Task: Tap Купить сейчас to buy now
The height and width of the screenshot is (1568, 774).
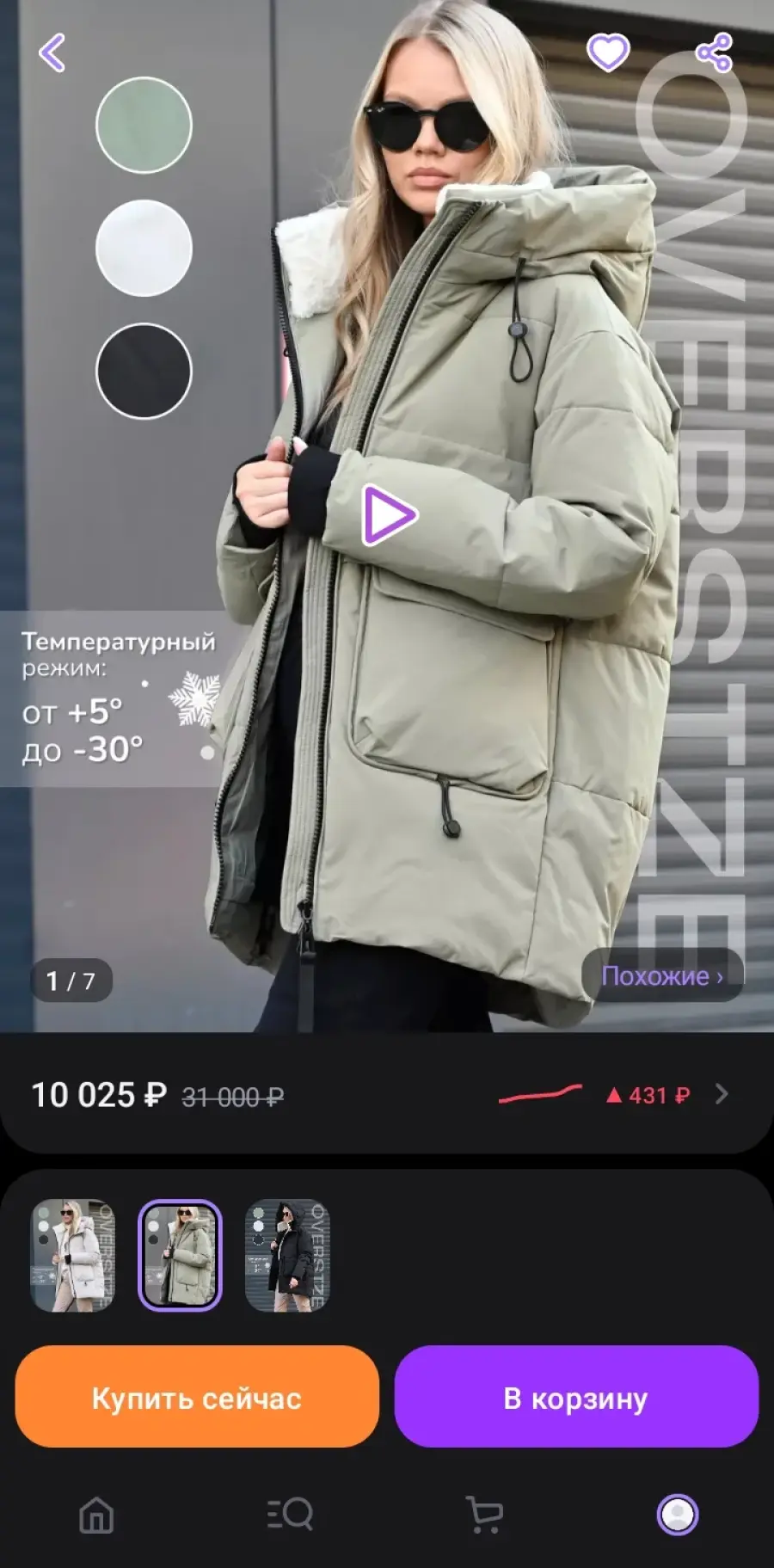Action: click(x=197, y=1398)
